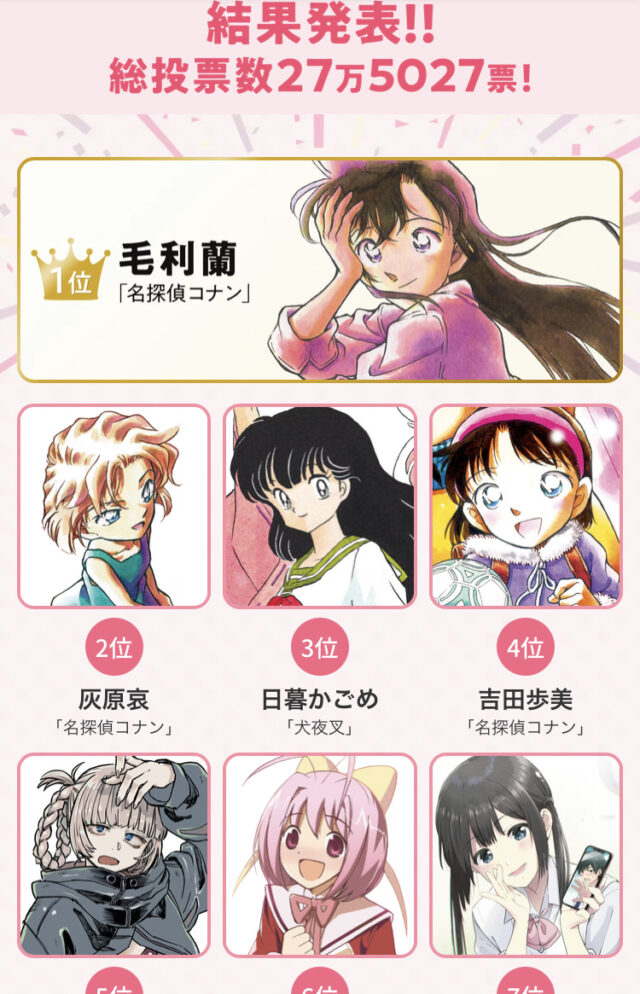Screen dimensions: 640x994
Task: Open the first-place 毛利蘭 card
Action: point(320,270)
